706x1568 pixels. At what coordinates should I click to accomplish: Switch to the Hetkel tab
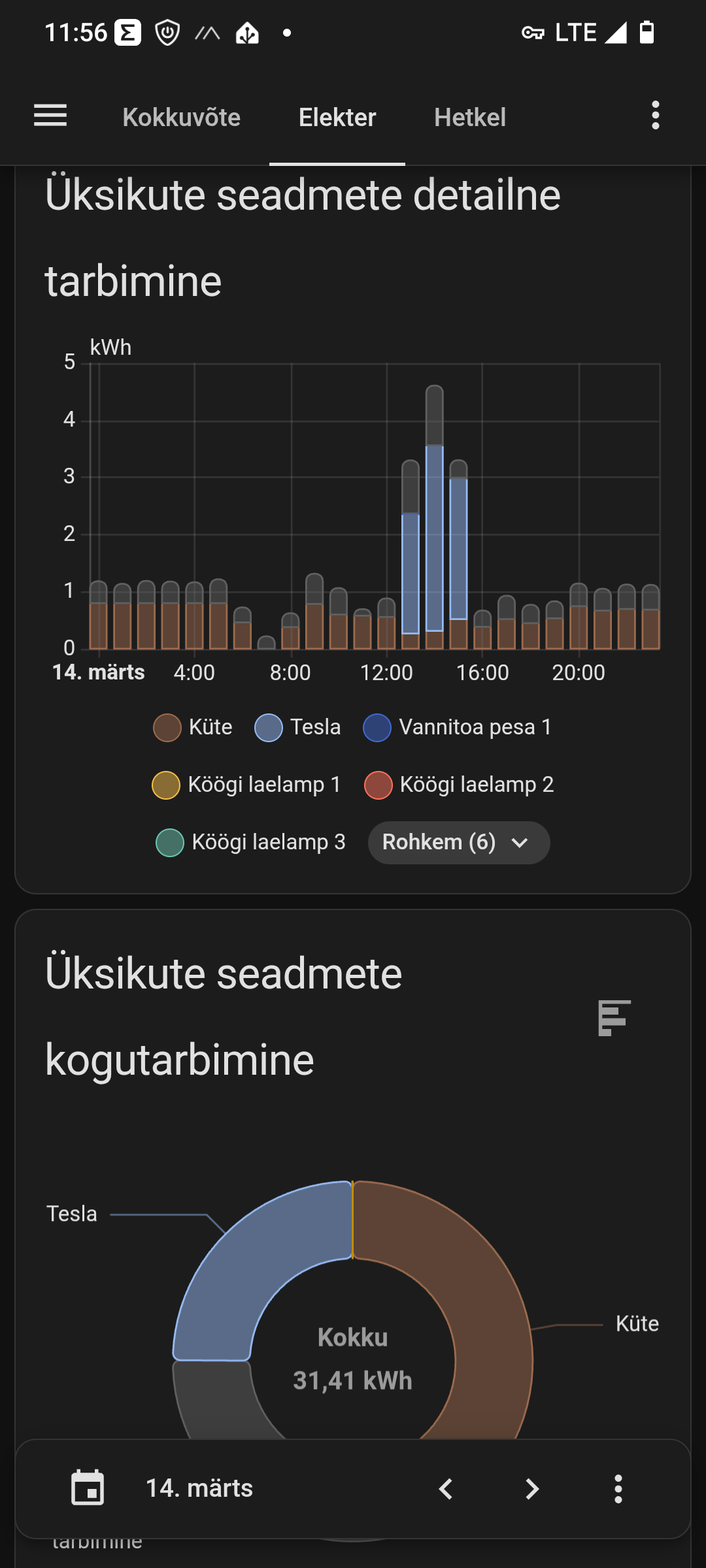[470, 118]
